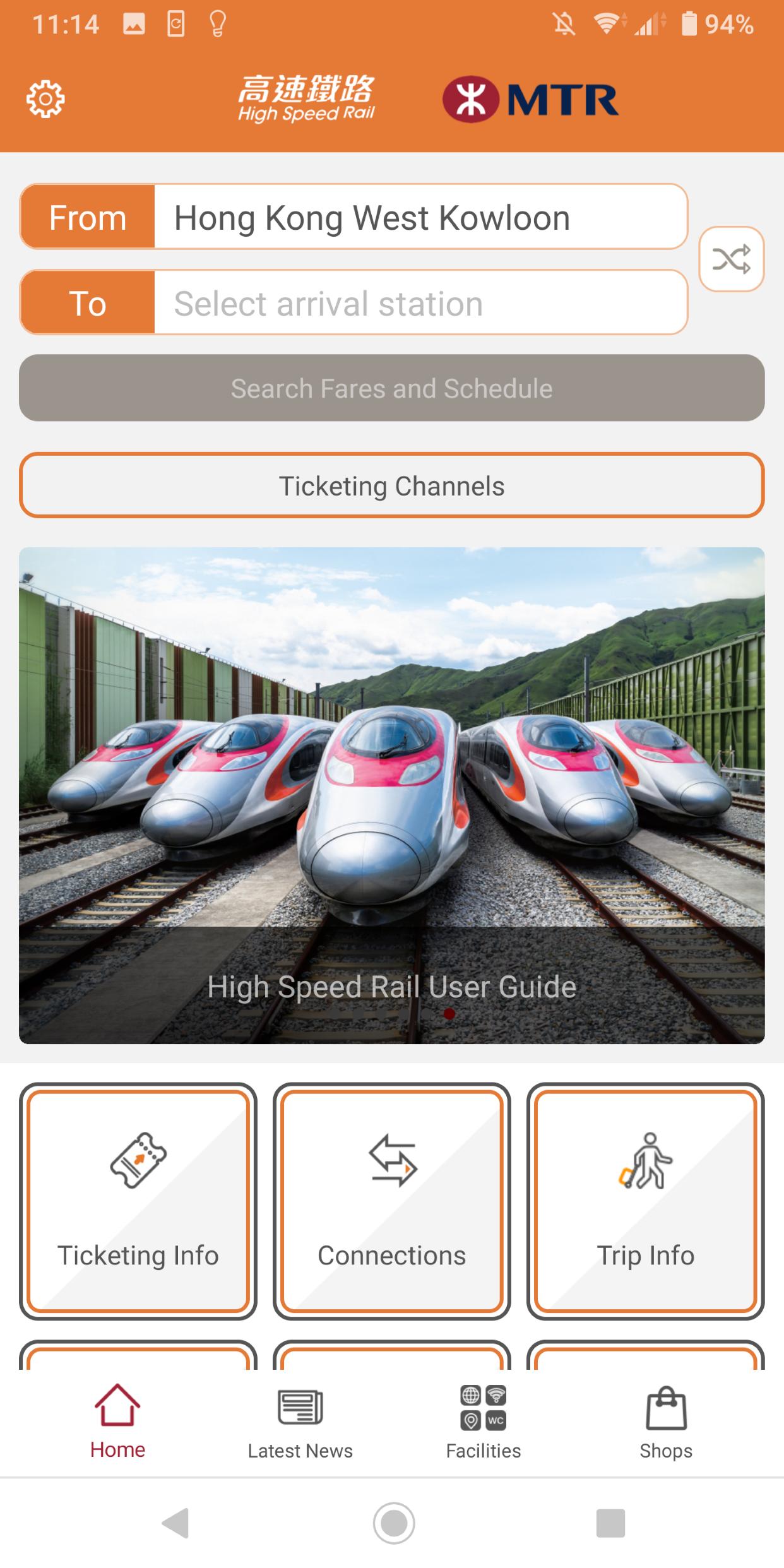Open the High Speed Rail User Guide banner
Viewport: 784px width, 1568px height.
coord(391,795)
